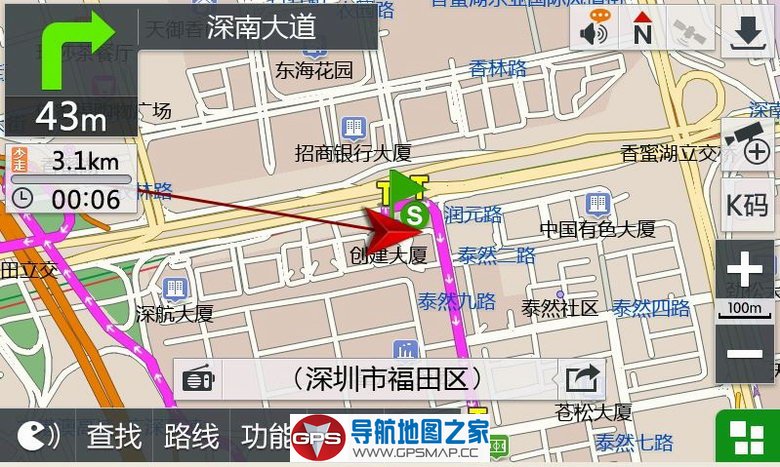Screen dimensions: 780x467
Task: Zoom in the map with plus
Action: 745,270
